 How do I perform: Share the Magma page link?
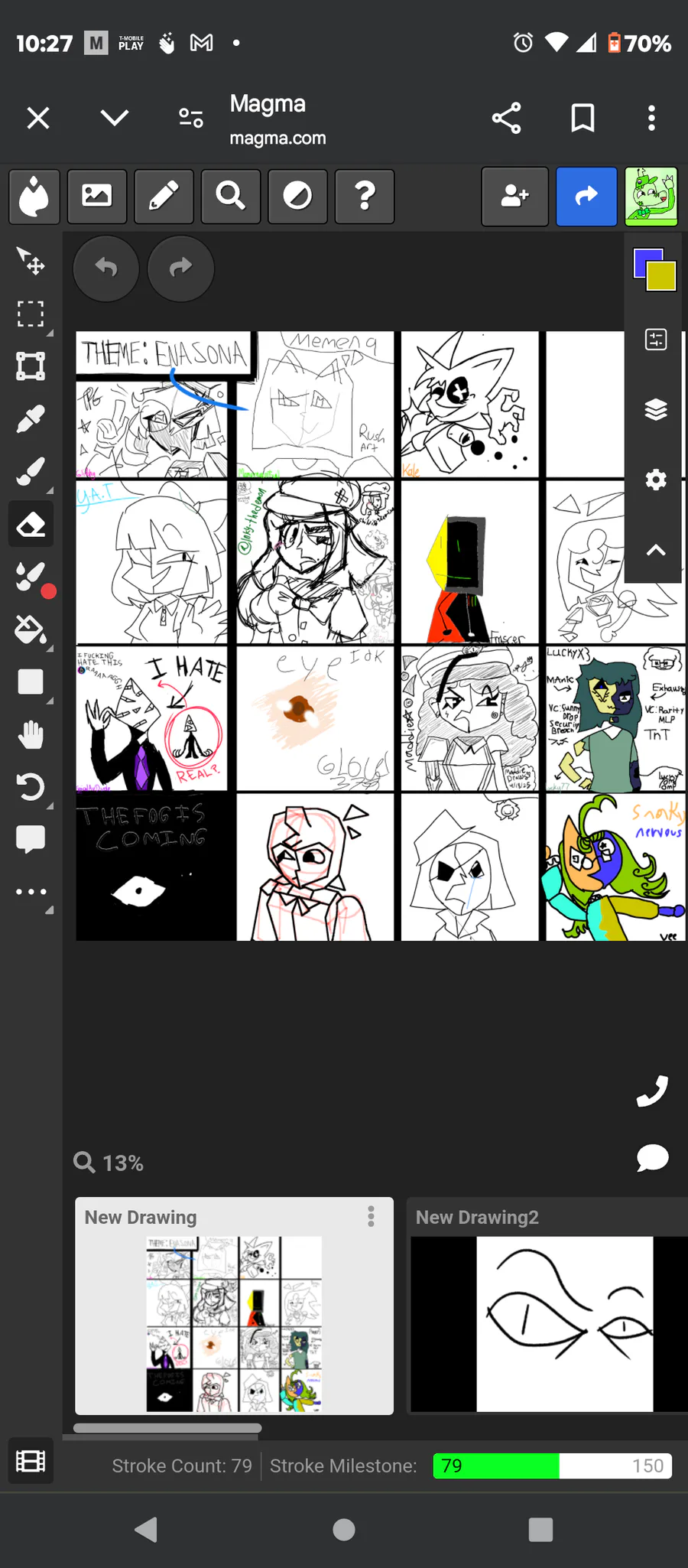[506, 118]
